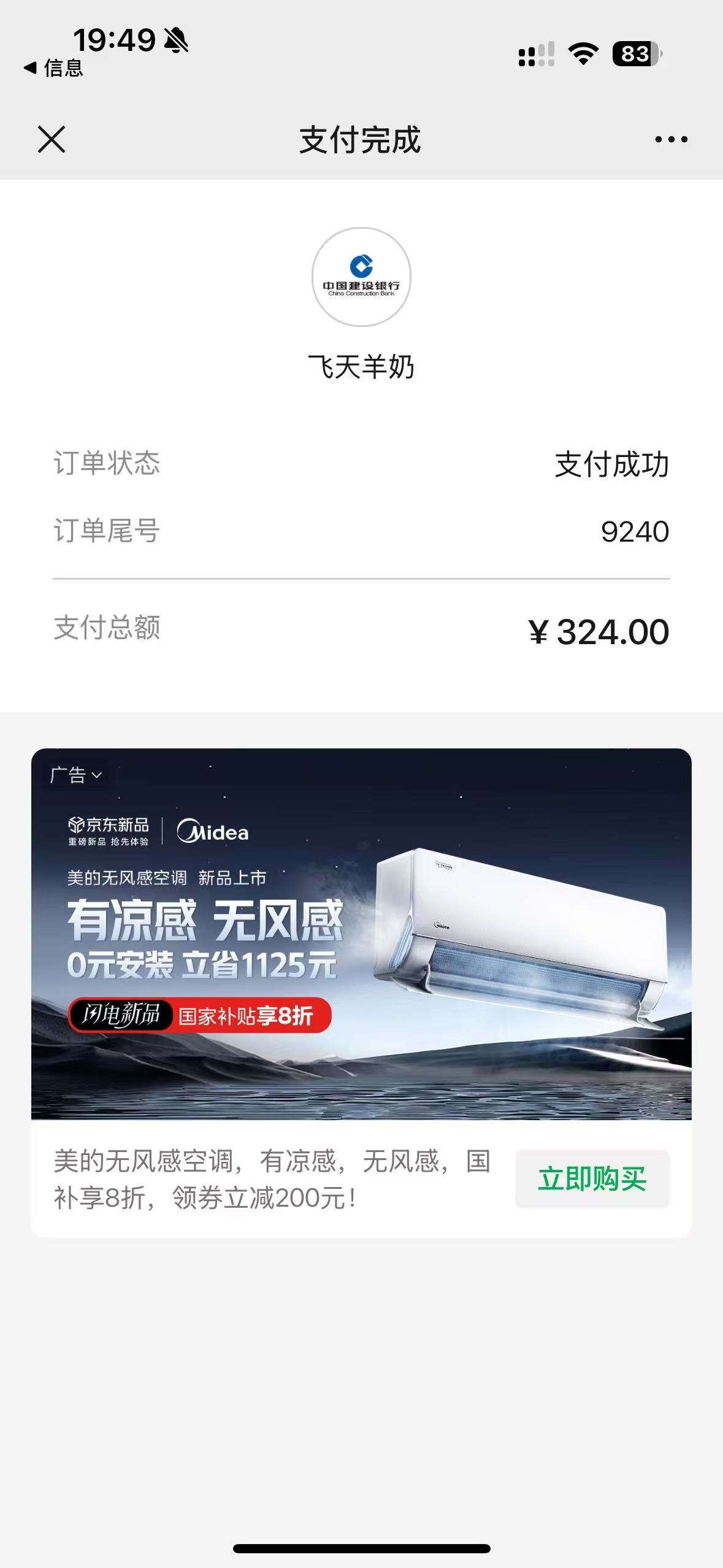Open the three-dot more options menu
723x1568 pixels.
coord(671,140)
